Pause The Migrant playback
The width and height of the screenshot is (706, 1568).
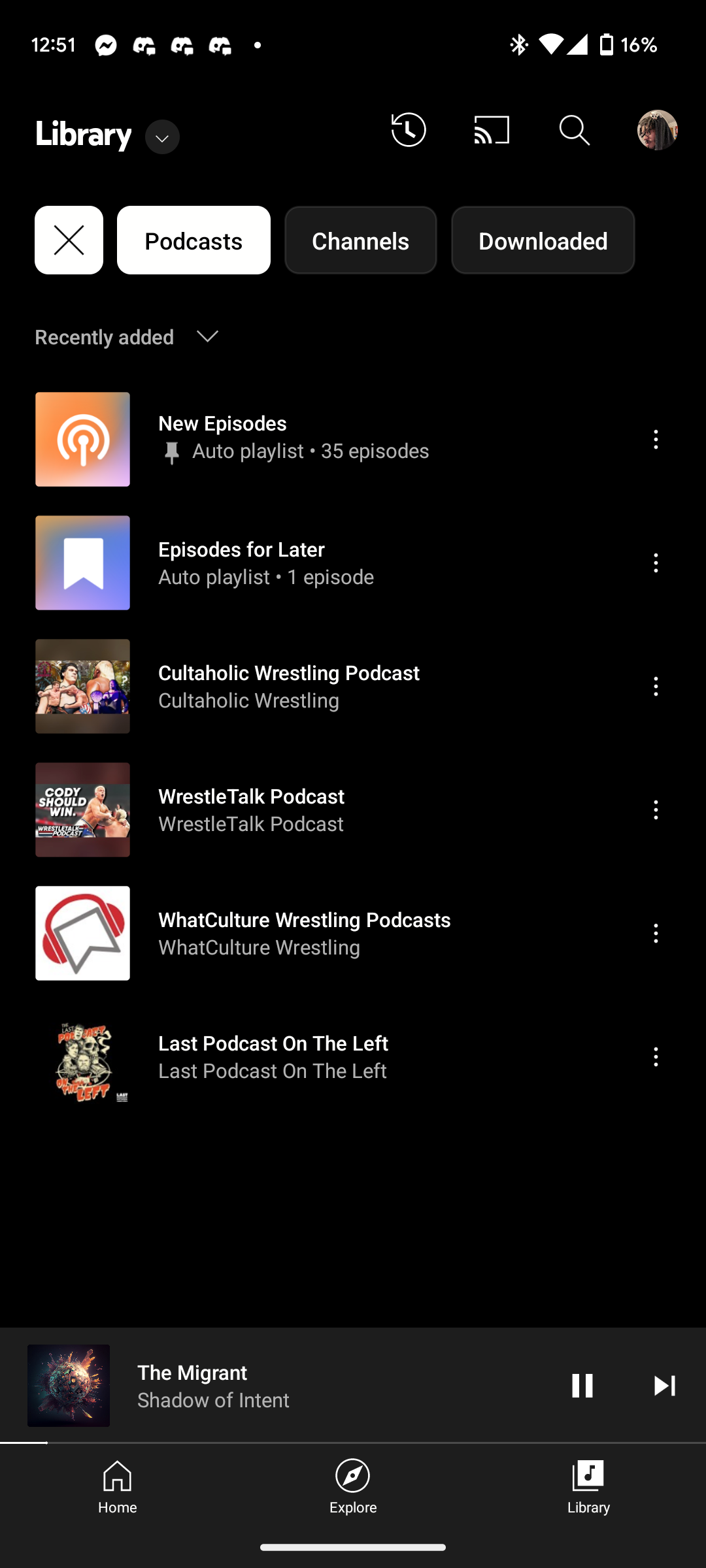[582, 1386]
